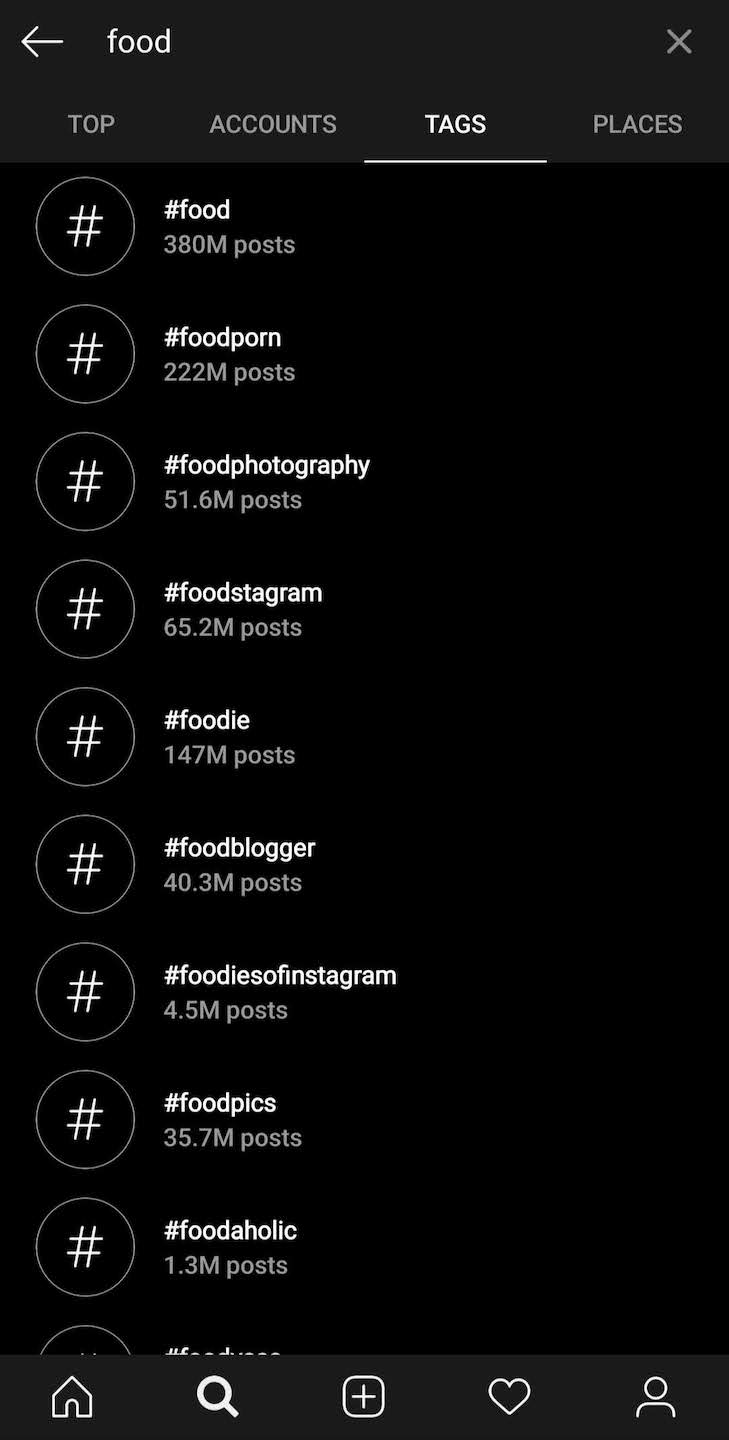729x1440 pixels.
Task: Switch to the Top tab
Action: [91, 124]
